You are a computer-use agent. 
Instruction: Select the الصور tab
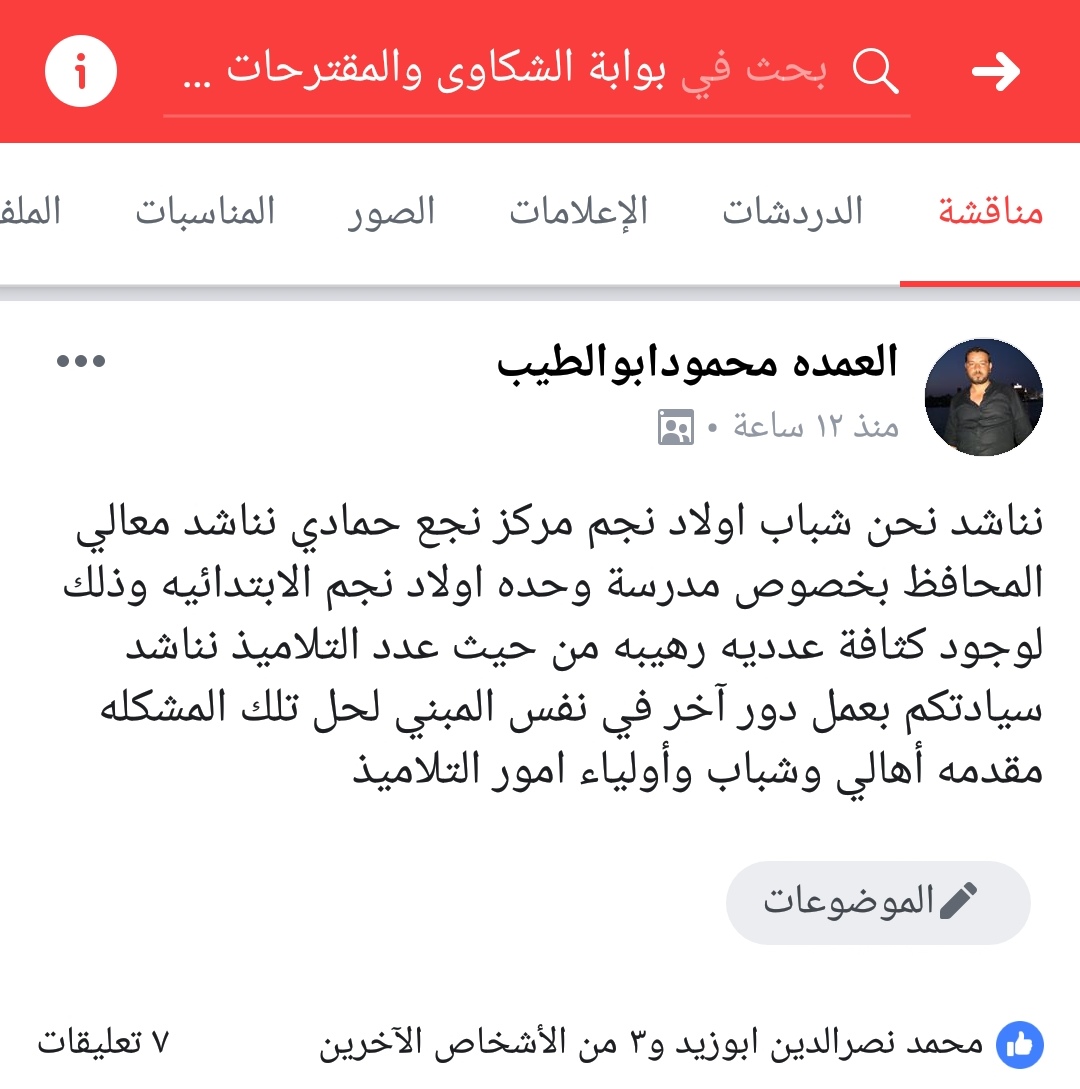(x=391, y=213)
